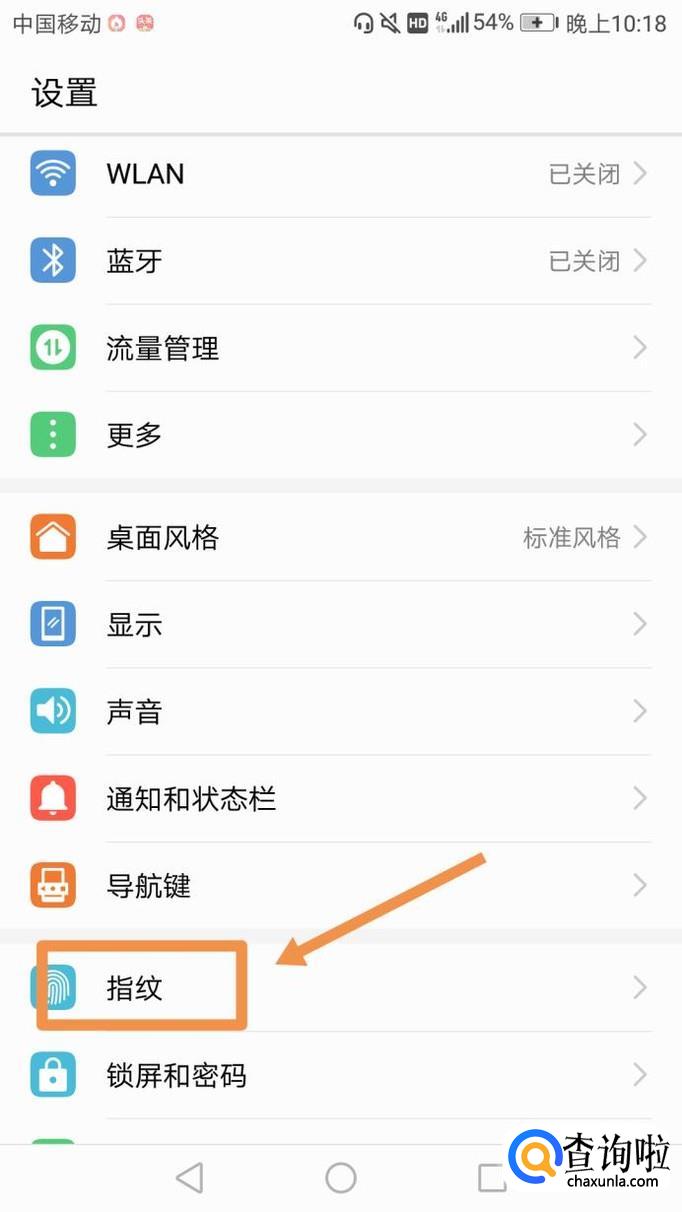The image size is (682, 1212).
Task: Open 通知和状态栏 notification settings
Action: pyautogui.click(x=340, y=799)
